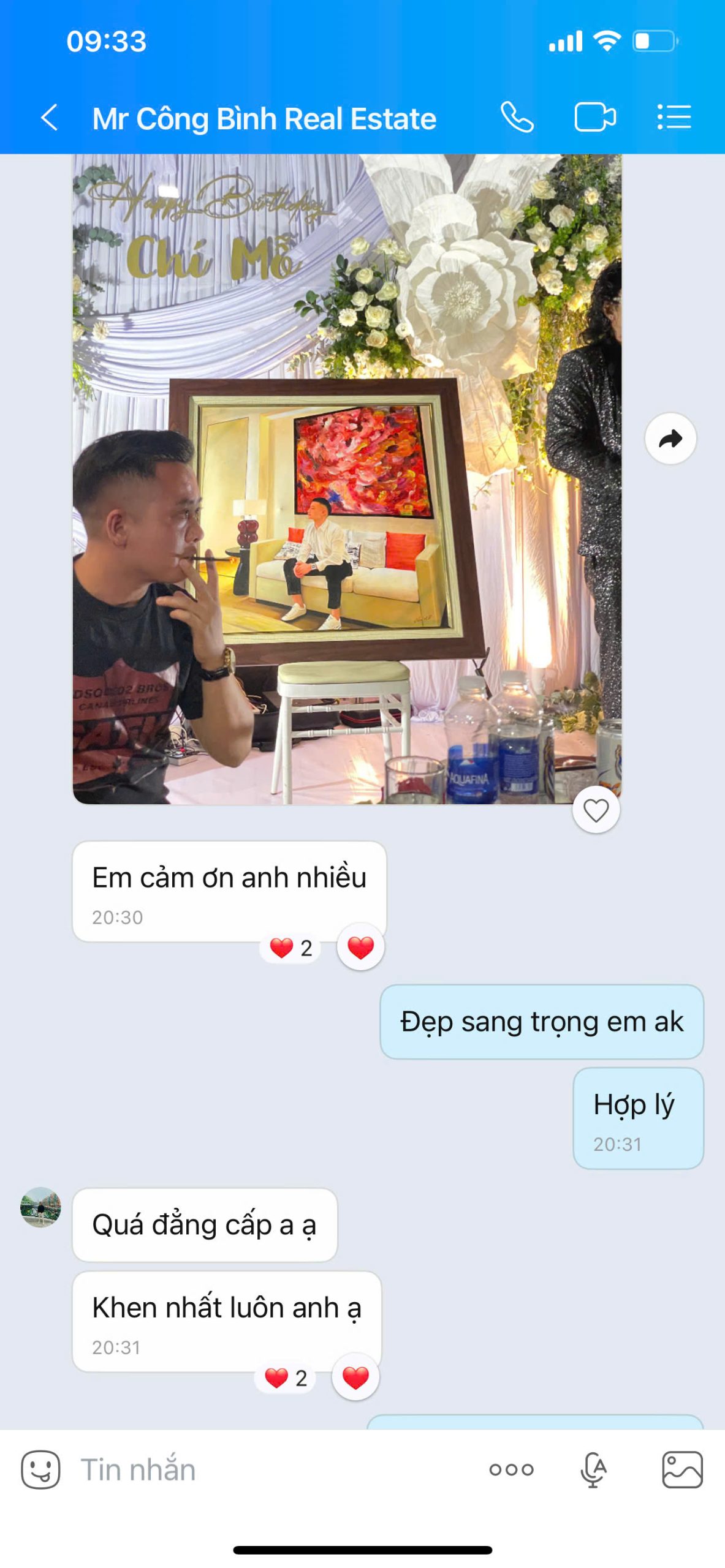Viewport: 725px width, 1568px height.
Task: View reactions on 'Khen nhất luôn anh ạ'
Action: (x=286, y=1378)
